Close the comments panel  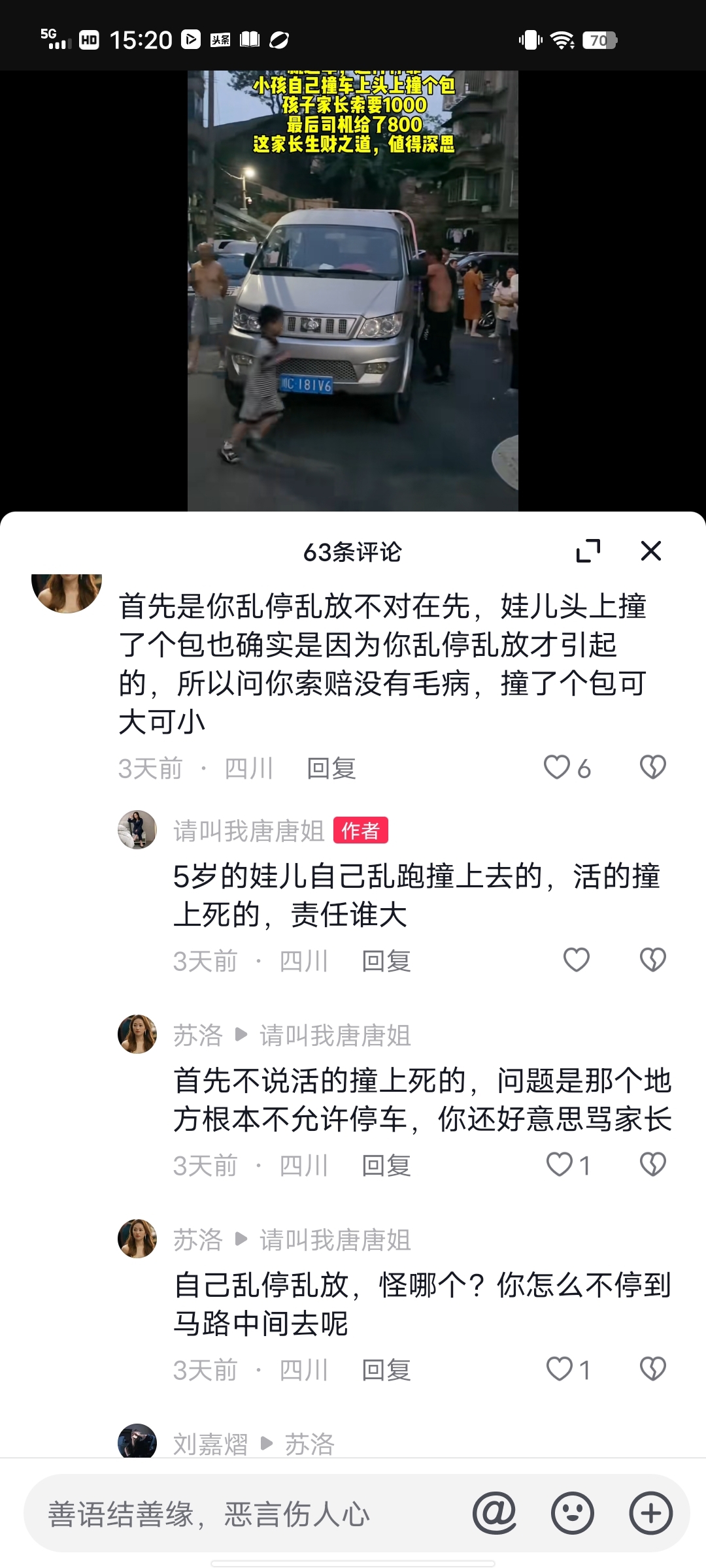[650, 551]
